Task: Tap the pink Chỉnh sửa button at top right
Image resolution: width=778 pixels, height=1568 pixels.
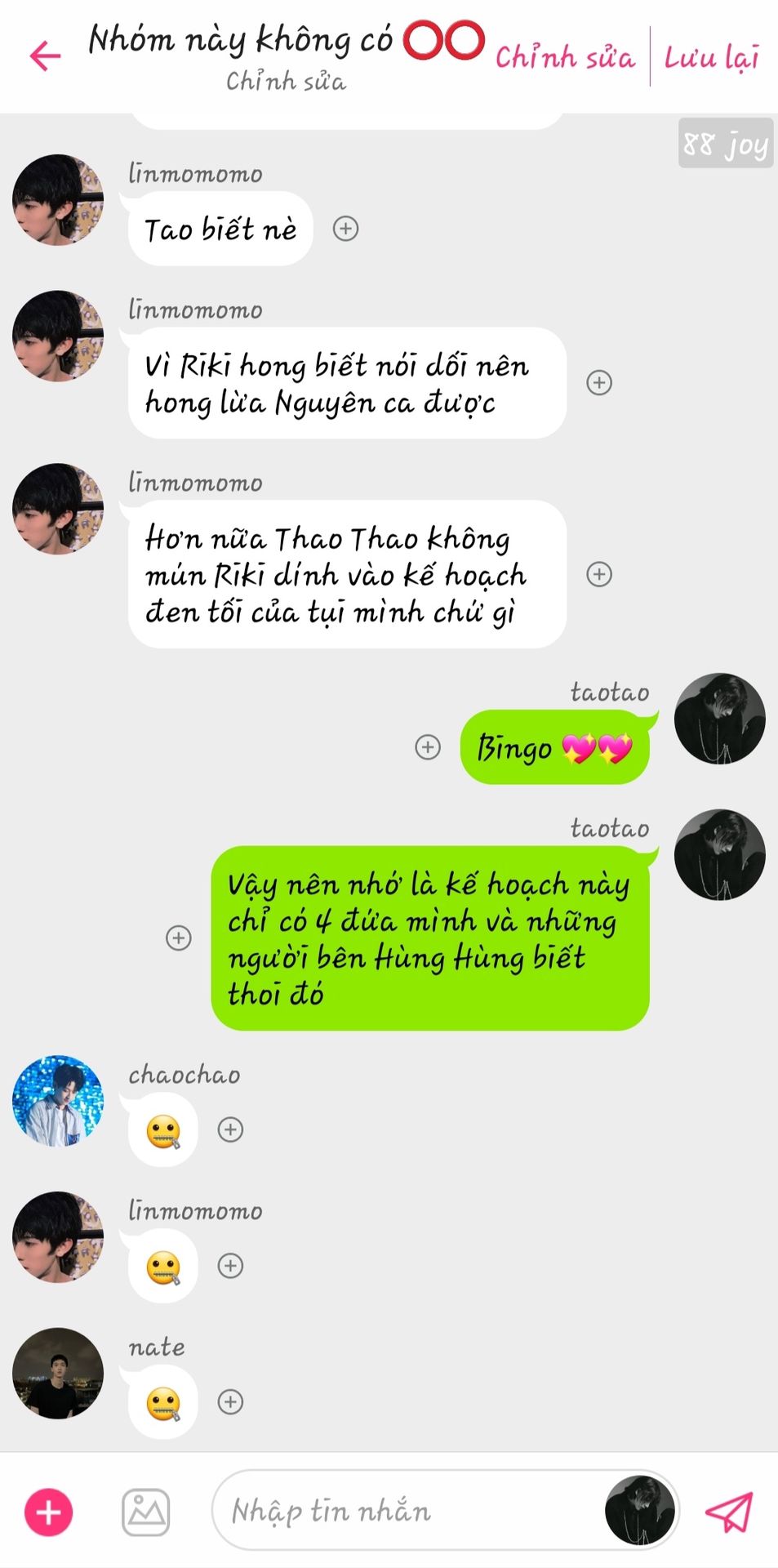Action: [564, 57]
